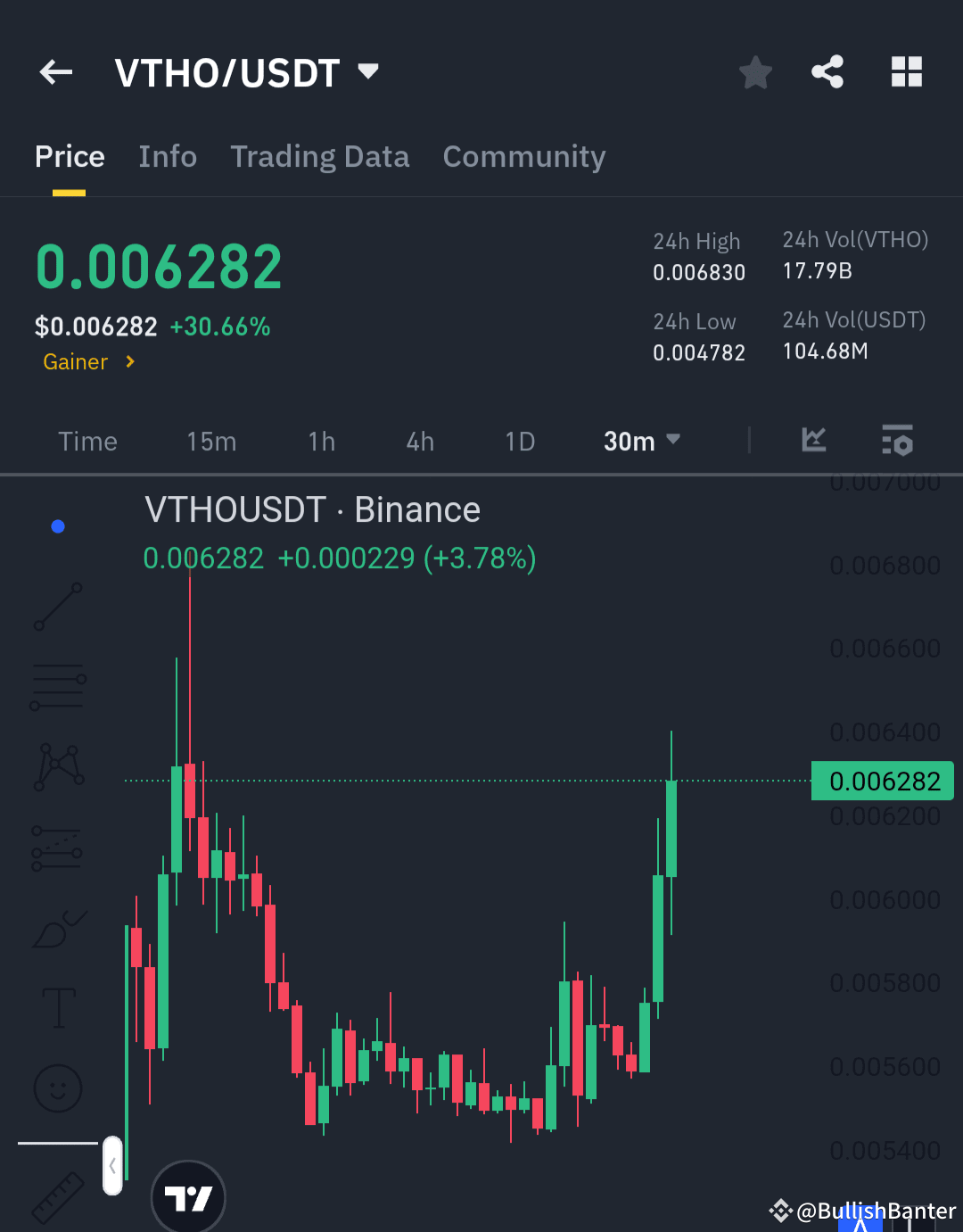Pick the projection/forecast drawing tool
Image resolution: width=963 pixels, height=1232 pixels.
point(57,846)
